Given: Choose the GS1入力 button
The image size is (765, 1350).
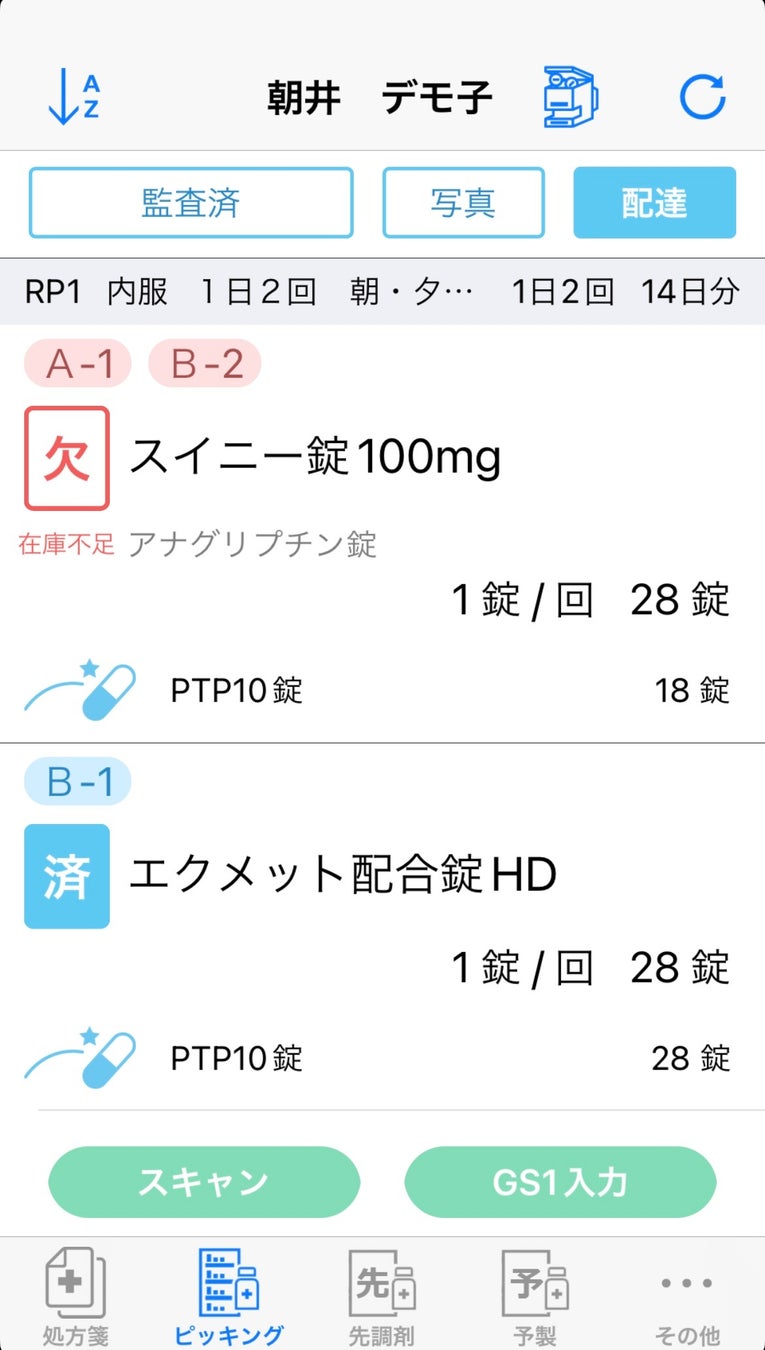Looking at the screenshot, I should click(x=560, y=1182).
